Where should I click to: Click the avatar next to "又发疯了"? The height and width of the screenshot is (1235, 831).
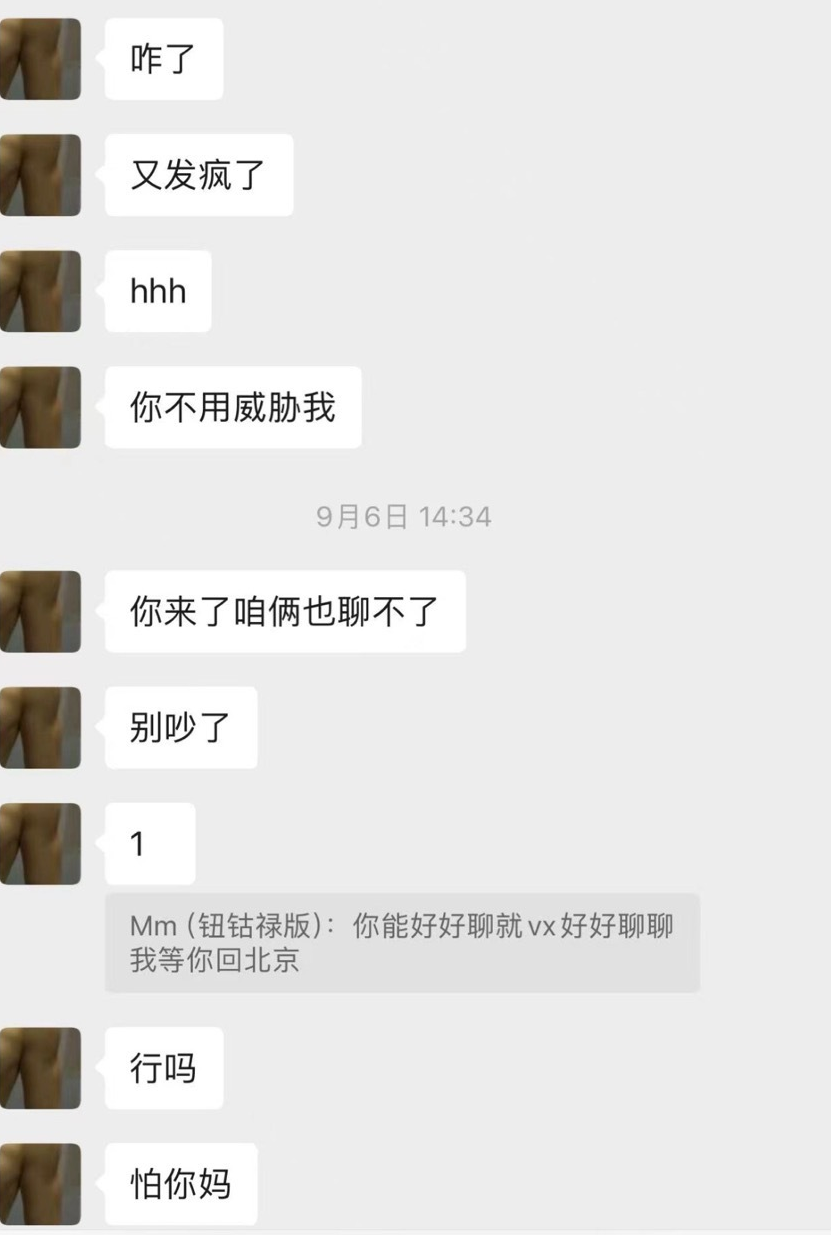pos(40,176)
